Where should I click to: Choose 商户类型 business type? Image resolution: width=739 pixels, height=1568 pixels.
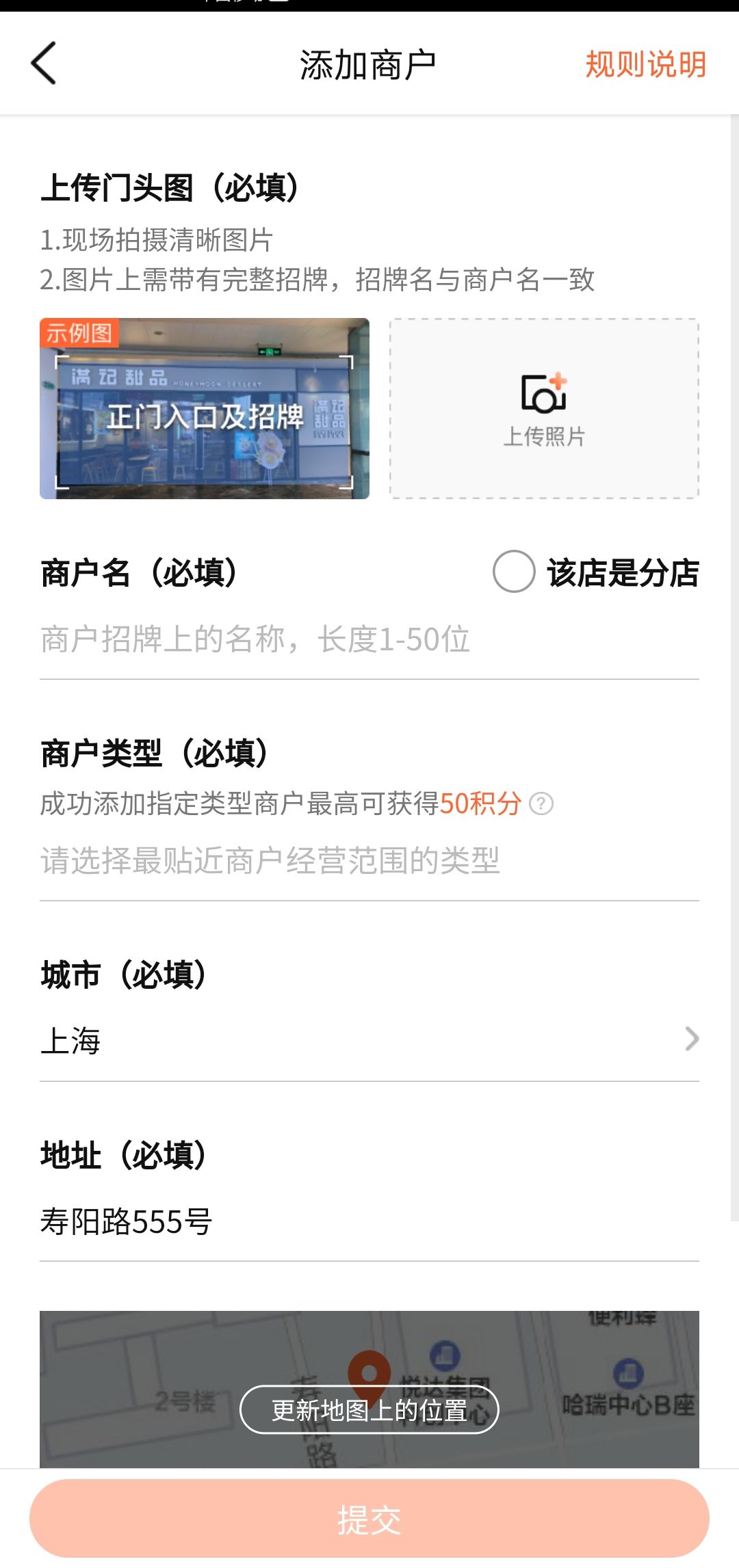369,860
